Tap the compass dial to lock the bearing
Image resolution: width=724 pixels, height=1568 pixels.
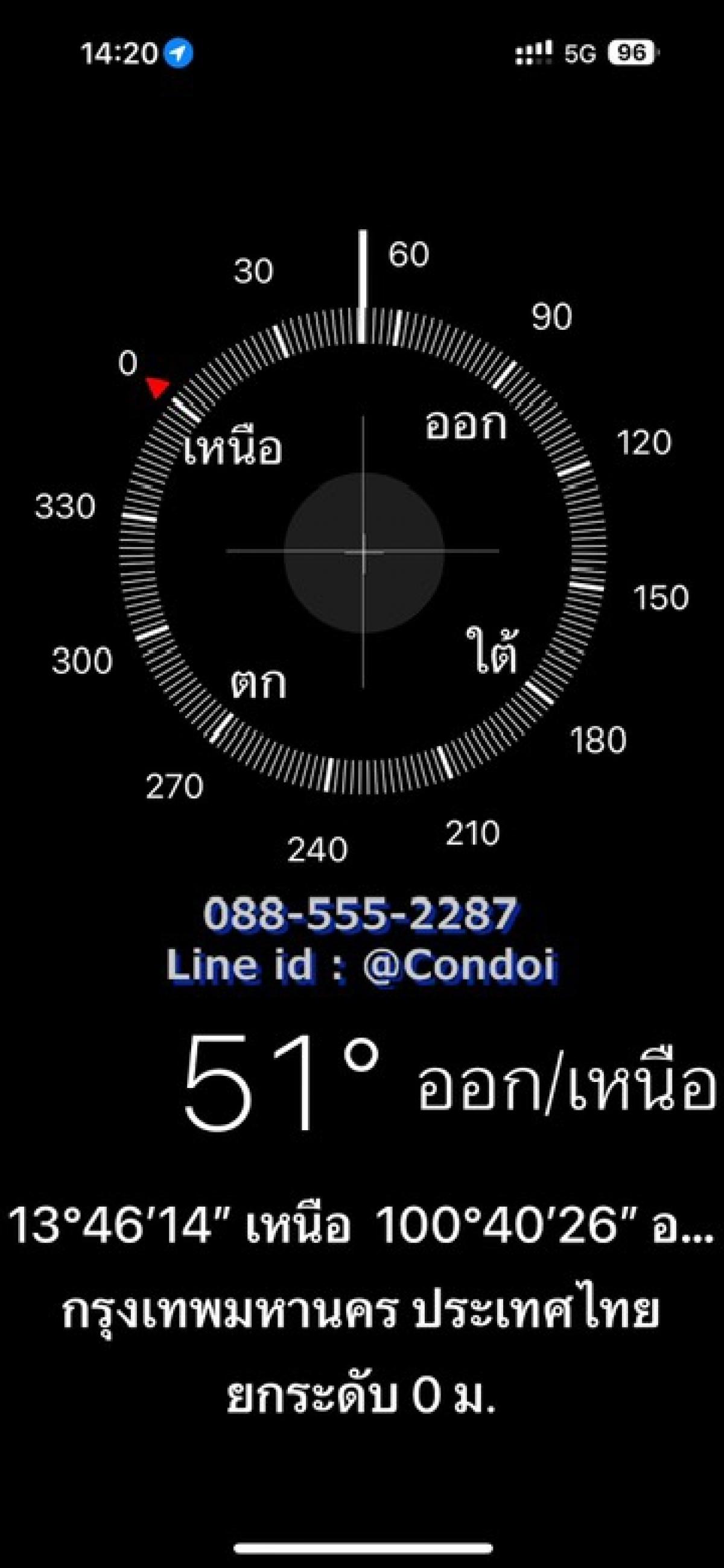click(x=363, y=551)
